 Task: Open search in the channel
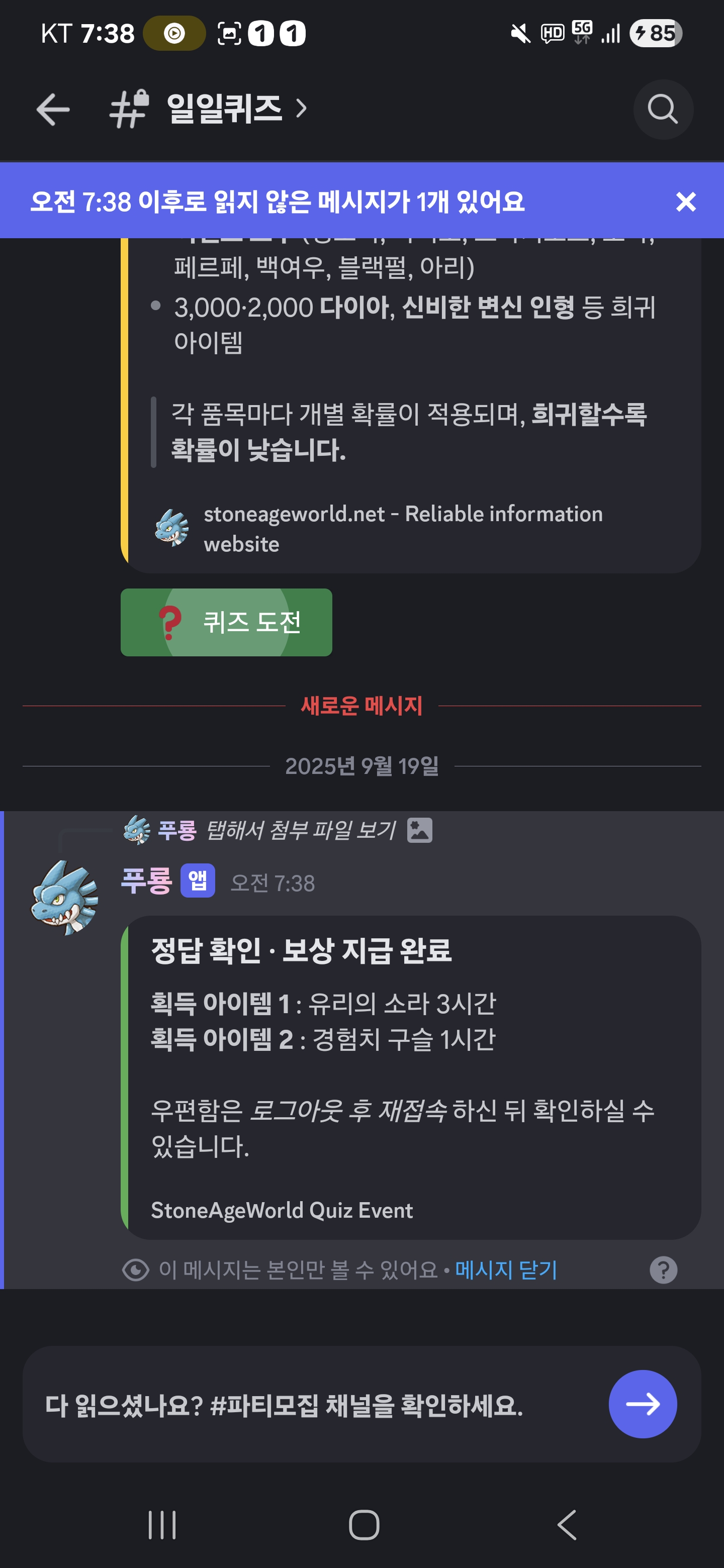coord(663,110)
